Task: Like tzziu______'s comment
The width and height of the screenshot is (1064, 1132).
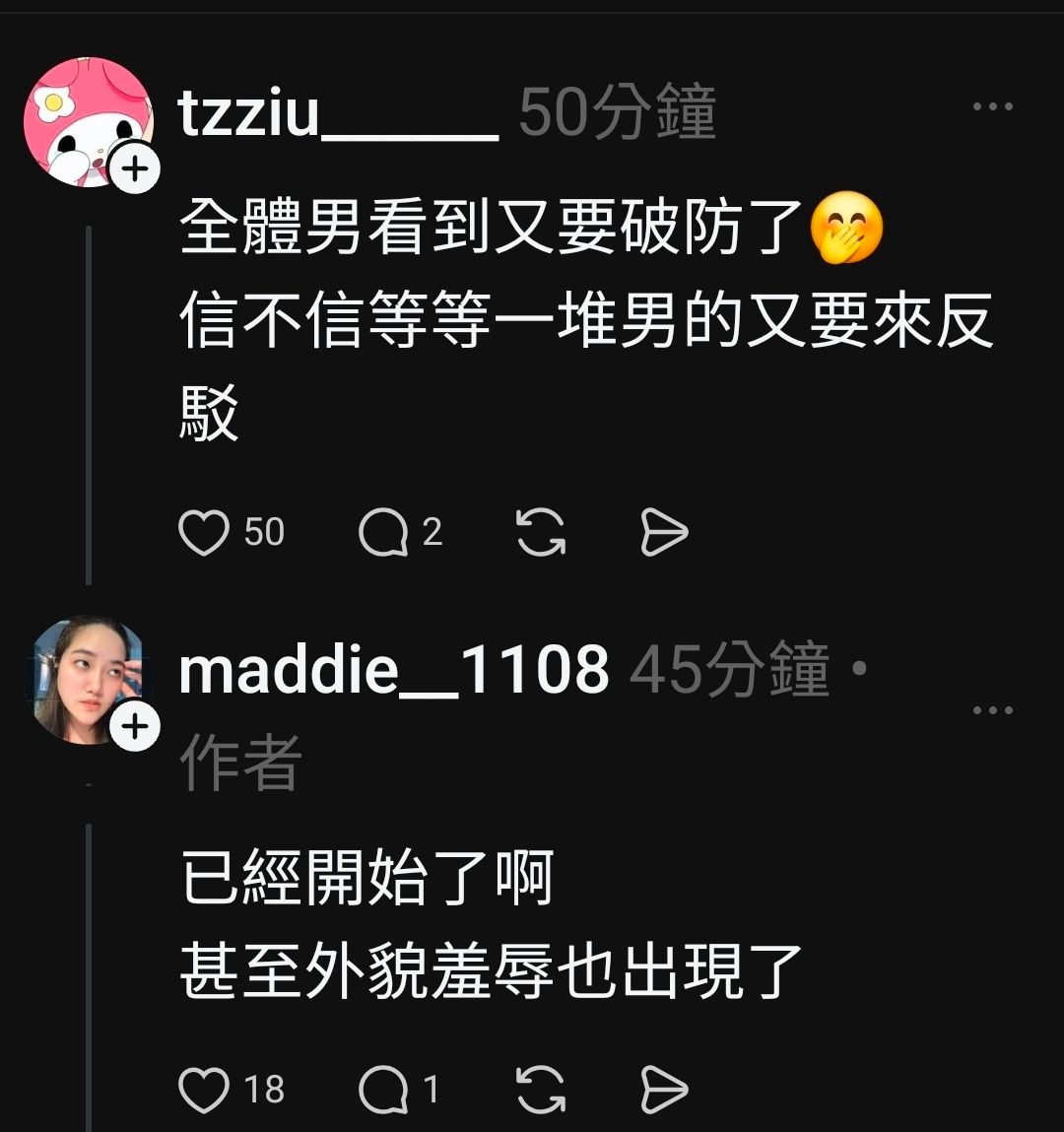Action: [204, 533]
